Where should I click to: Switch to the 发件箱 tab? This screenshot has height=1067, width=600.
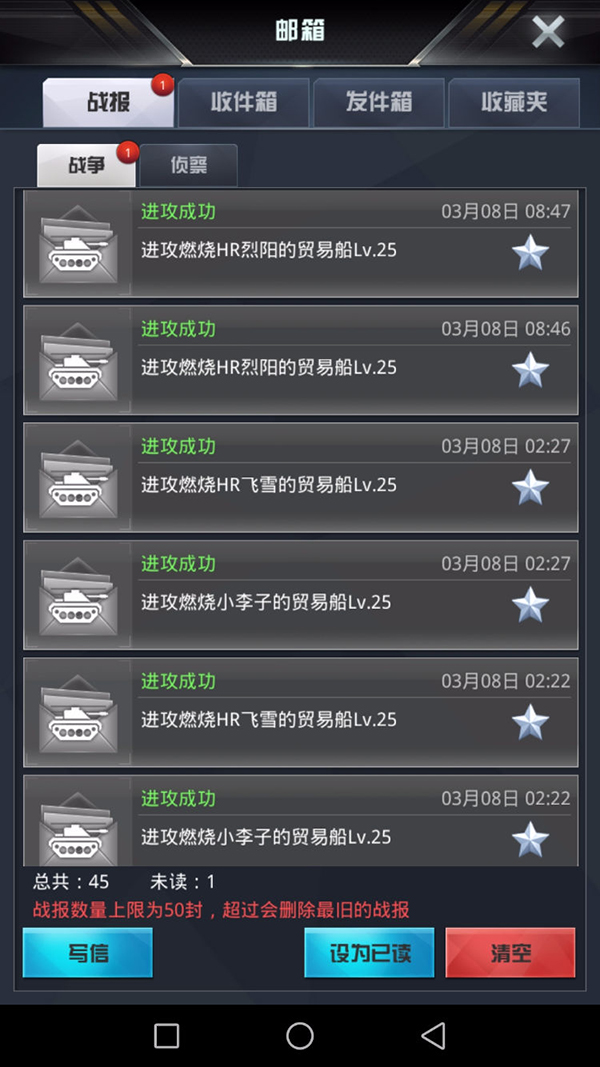tap(379, 102)
